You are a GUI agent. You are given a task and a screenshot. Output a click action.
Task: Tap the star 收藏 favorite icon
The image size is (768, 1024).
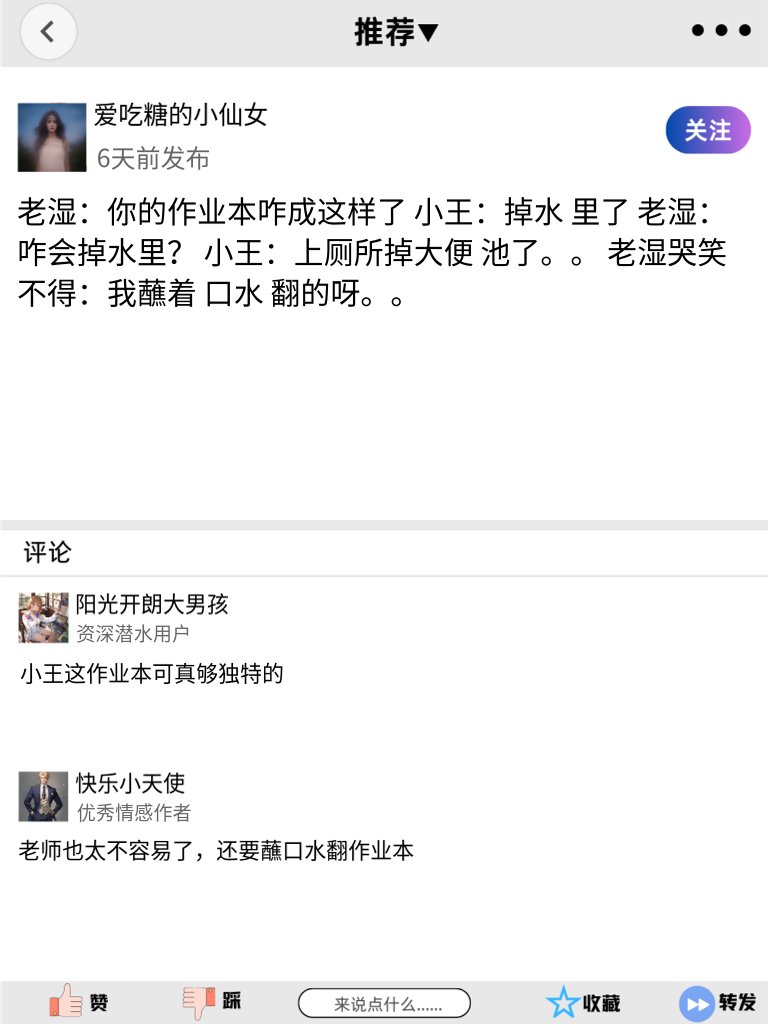click(565, 1001)
